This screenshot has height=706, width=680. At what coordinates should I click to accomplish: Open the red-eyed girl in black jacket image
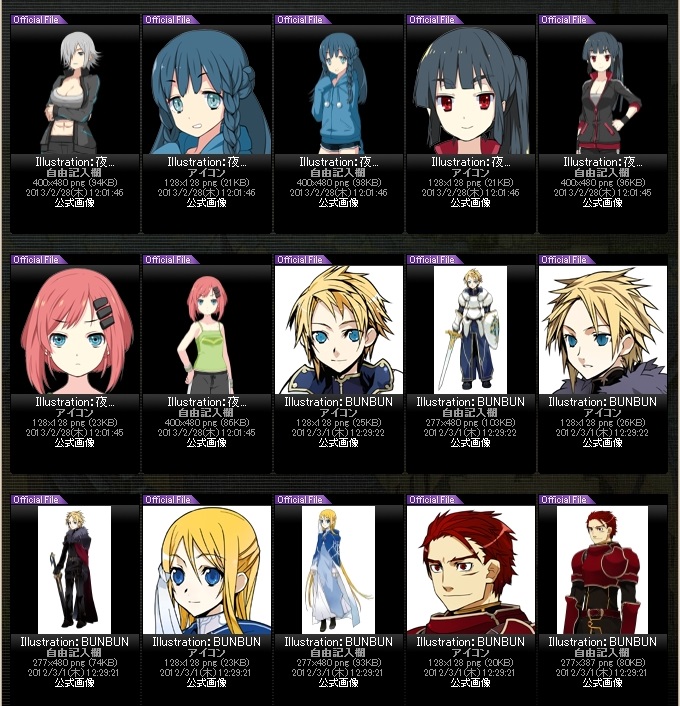click(603, 90)
